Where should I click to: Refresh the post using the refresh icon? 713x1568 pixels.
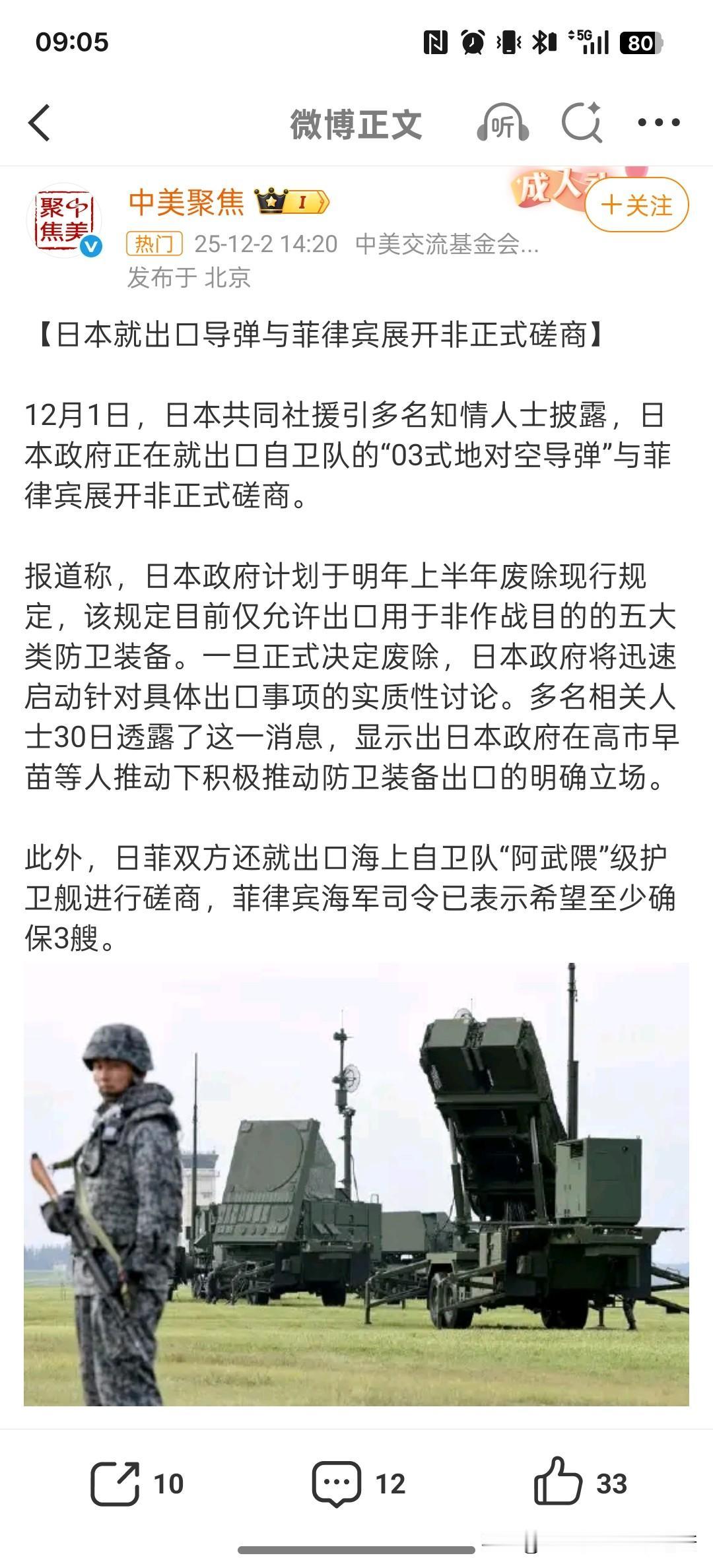(x=580, y=122)
